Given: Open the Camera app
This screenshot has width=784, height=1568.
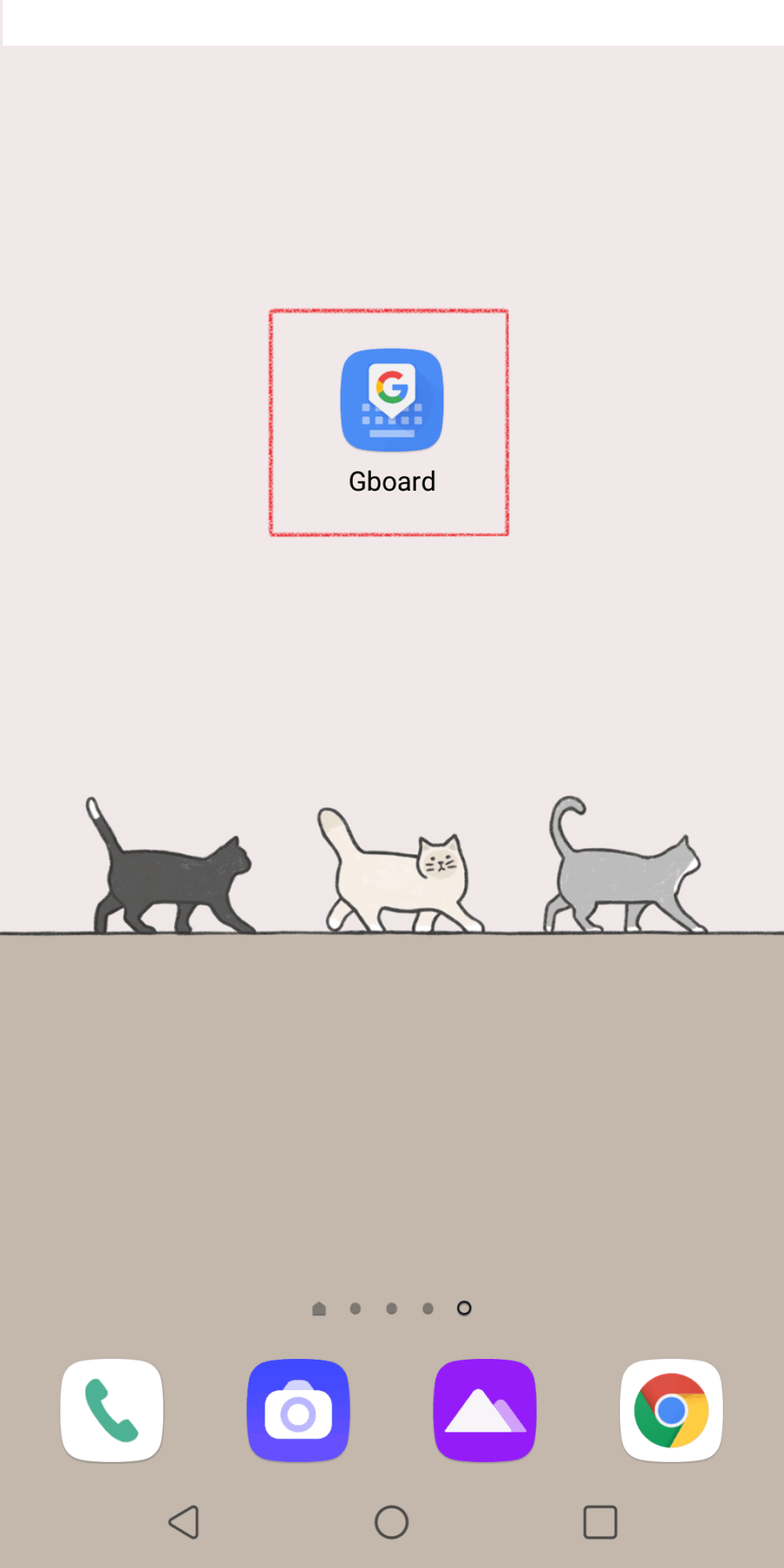Looking at the screenshot, I should [298, 1410].
